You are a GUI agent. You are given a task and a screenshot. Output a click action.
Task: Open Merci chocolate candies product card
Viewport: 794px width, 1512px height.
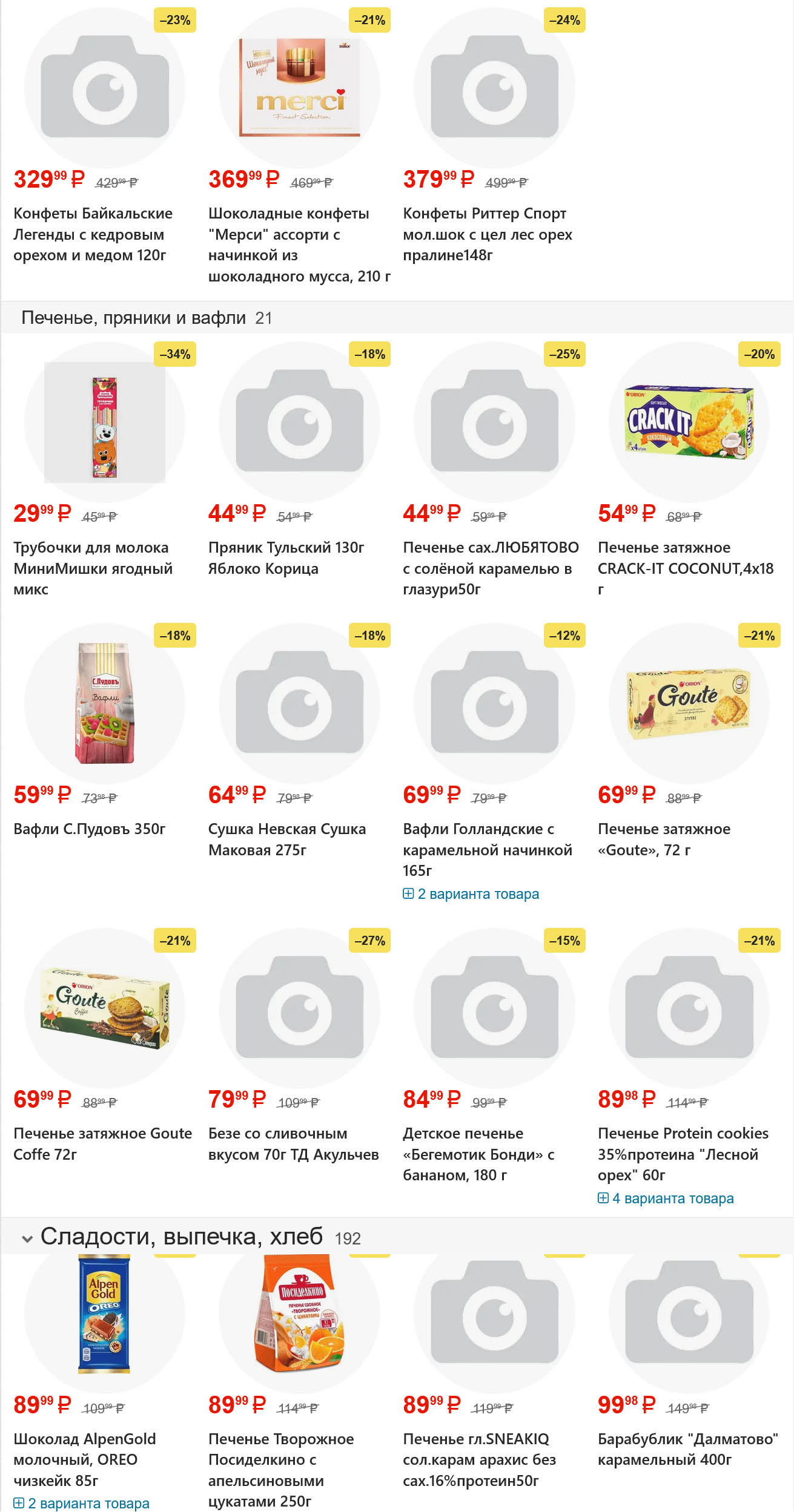(x=288, y=244)
